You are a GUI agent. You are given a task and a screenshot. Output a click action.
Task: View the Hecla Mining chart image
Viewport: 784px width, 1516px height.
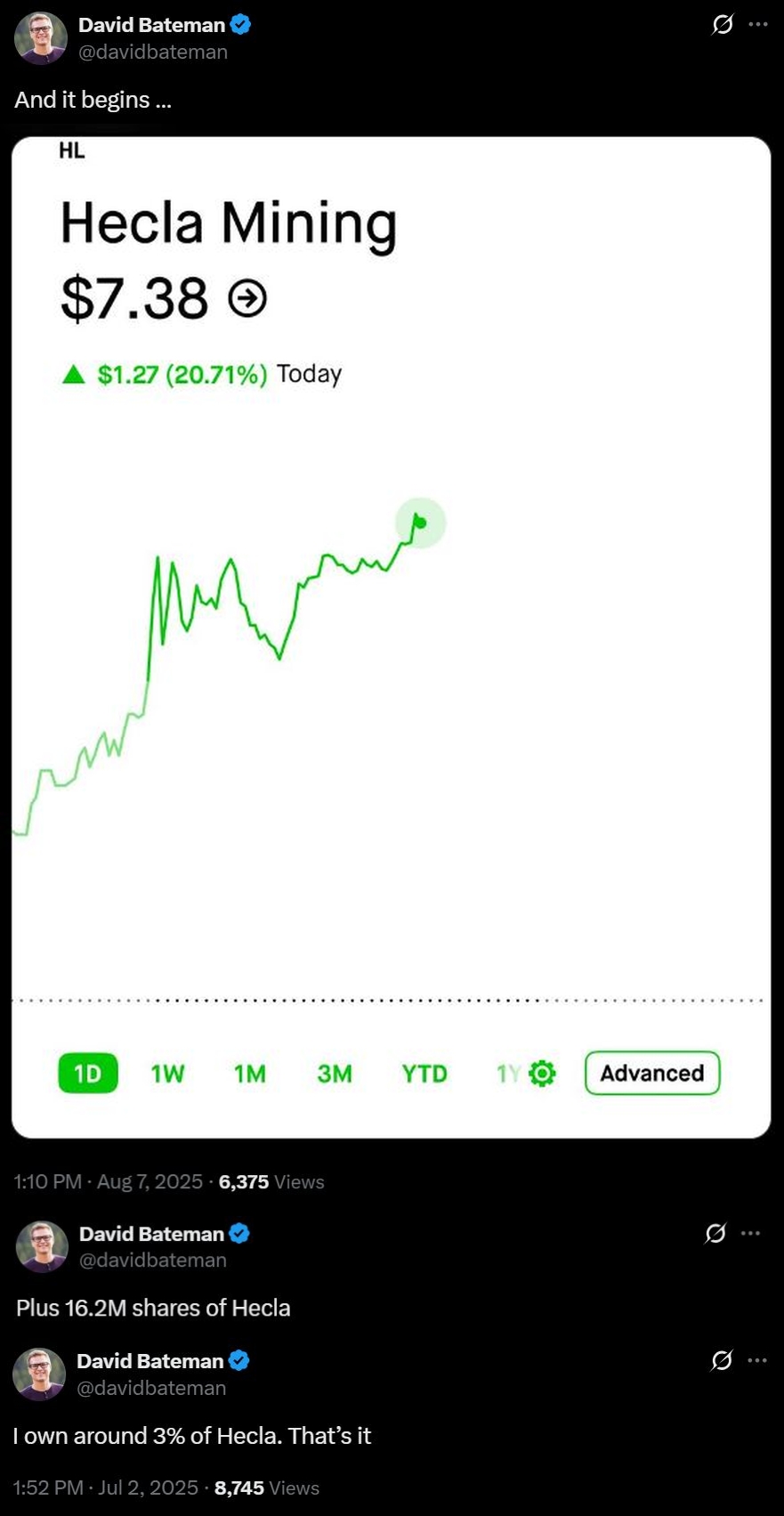tap(391, 636)
